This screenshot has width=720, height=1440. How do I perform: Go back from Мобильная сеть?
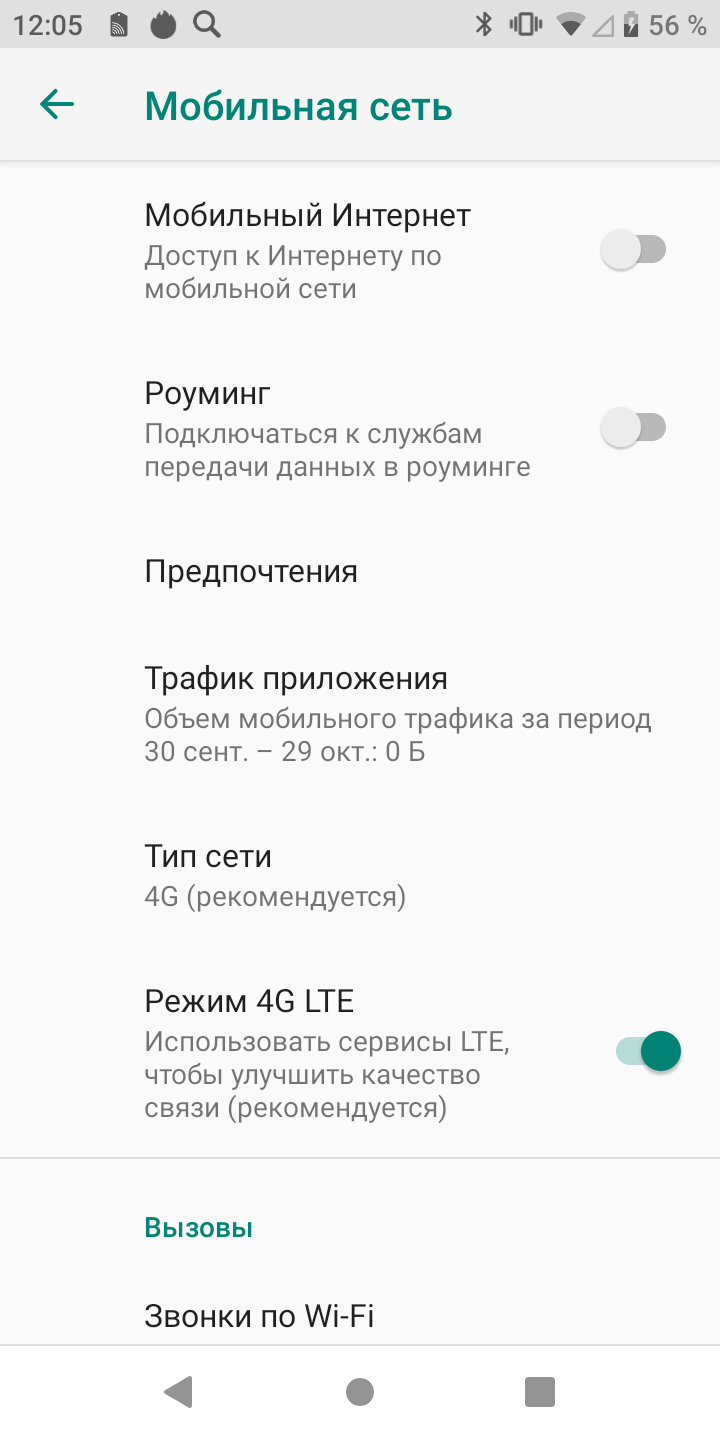point(57,105)
